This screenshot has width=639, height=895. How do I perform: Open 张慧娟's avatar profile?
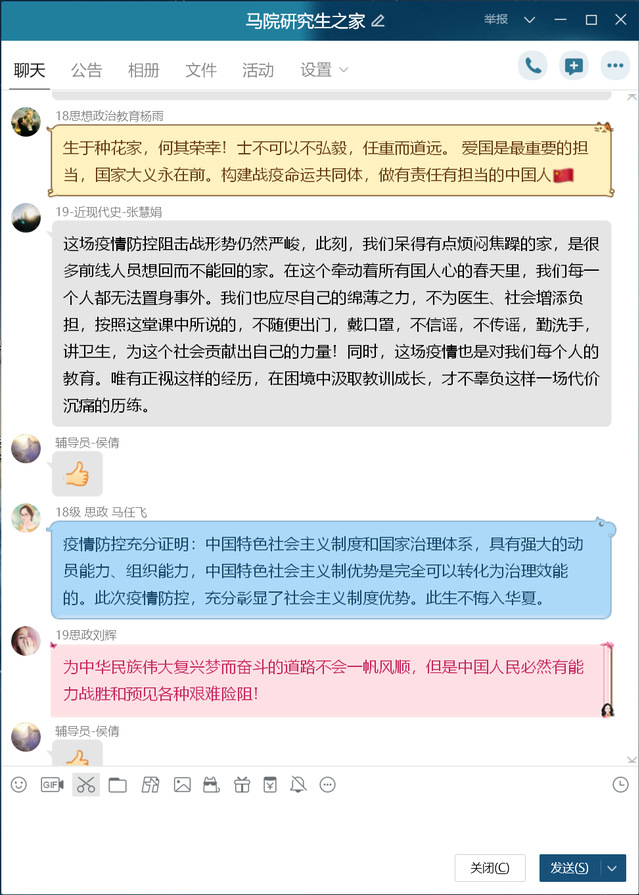(x=26, y=217)
